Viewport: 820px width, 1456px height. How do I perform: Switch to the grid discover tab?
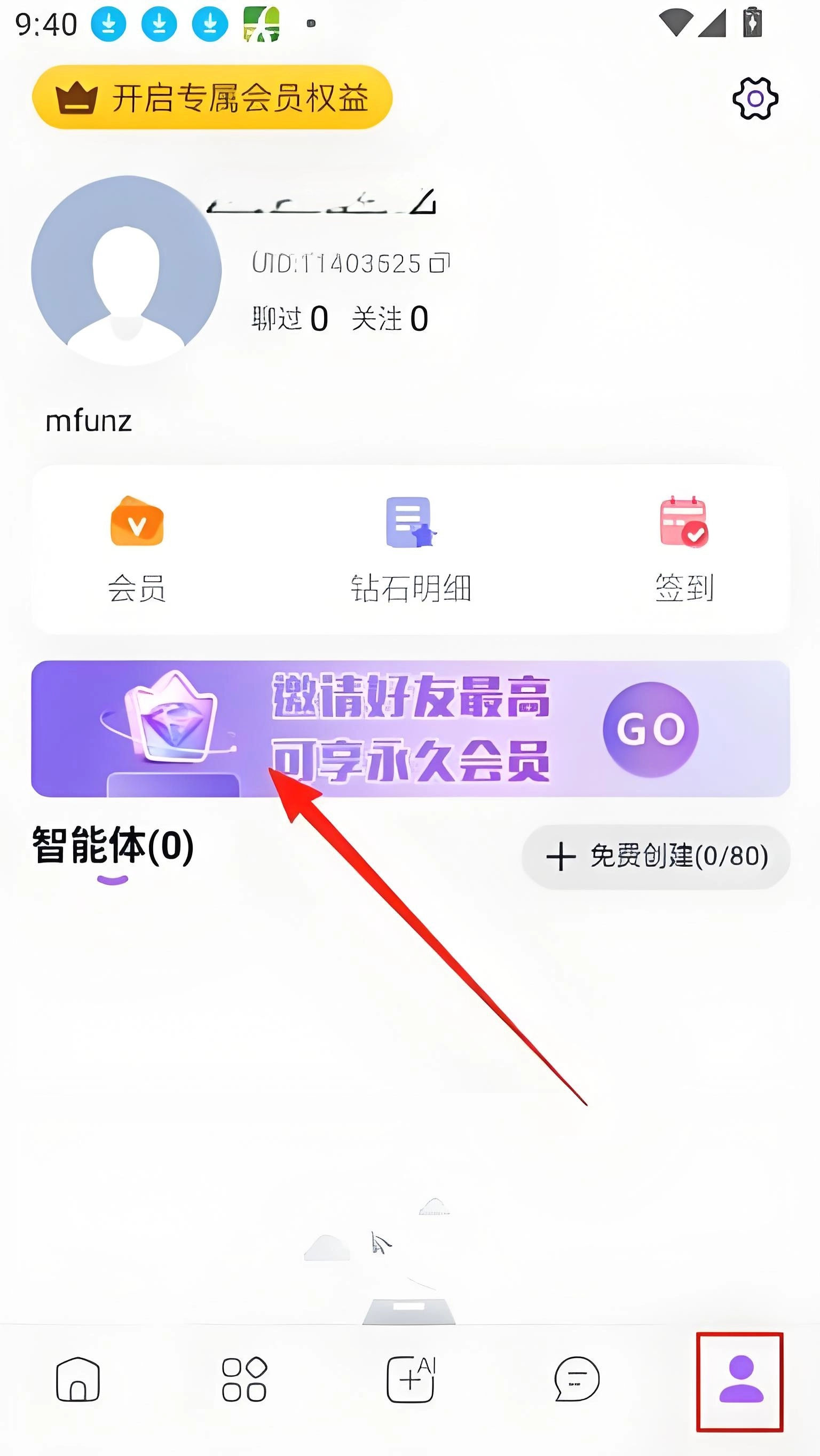(x=244, y=1380)
